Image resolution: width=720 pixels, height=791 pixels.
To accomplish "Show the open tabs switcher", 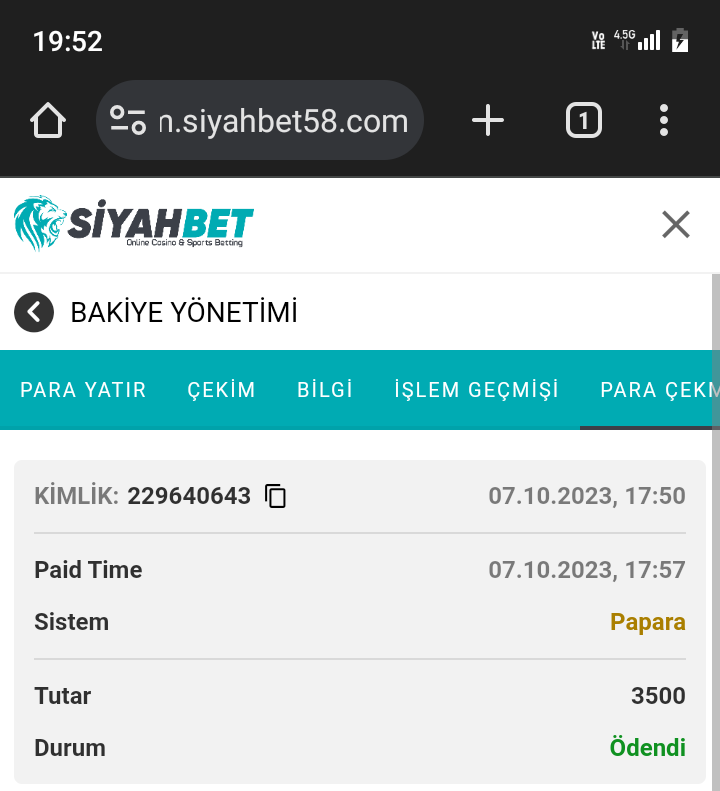I will 584,121.
